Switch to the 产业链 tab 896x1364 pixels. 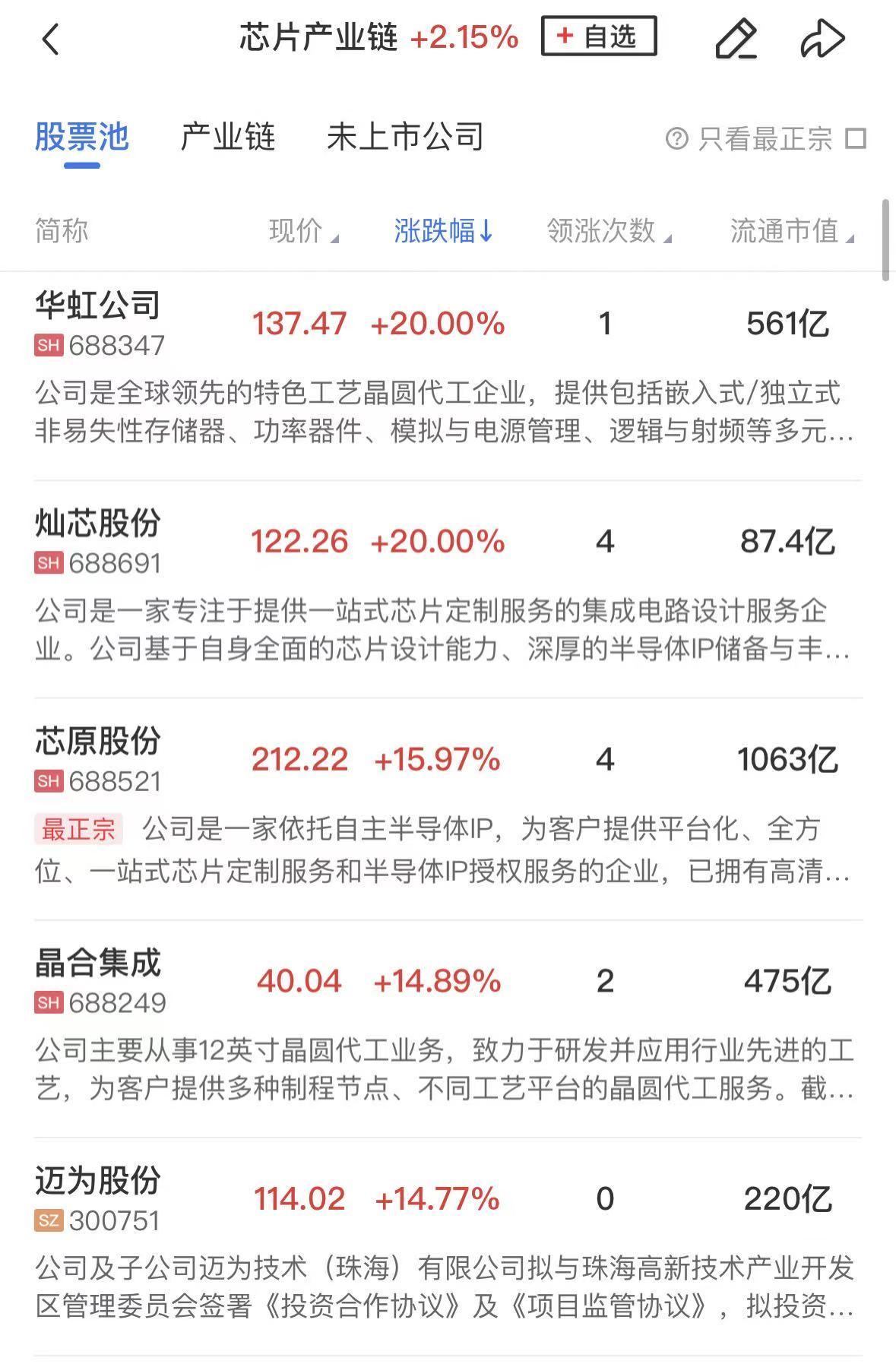tap(227, 138)
